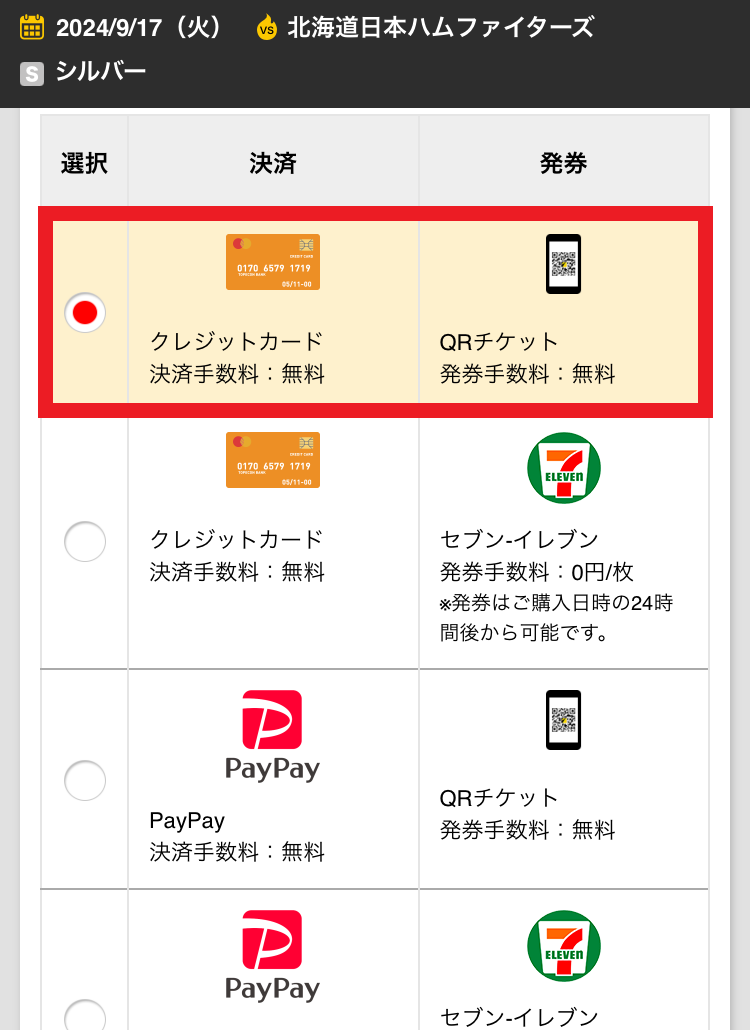
Task: Click the credit card image in the second row
Action: 272,460
